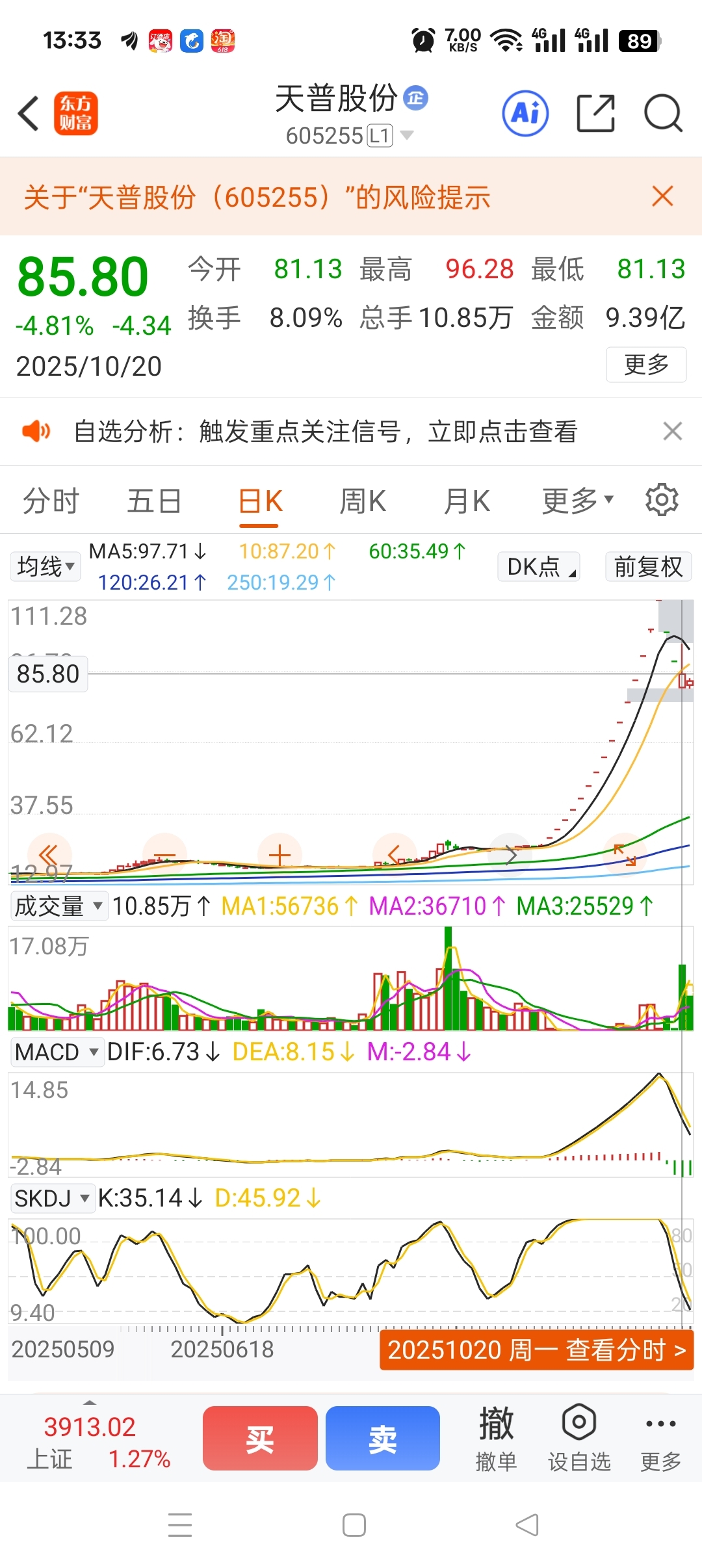Expand the 更多 chart period dropdown

click(x=577, y=501)
